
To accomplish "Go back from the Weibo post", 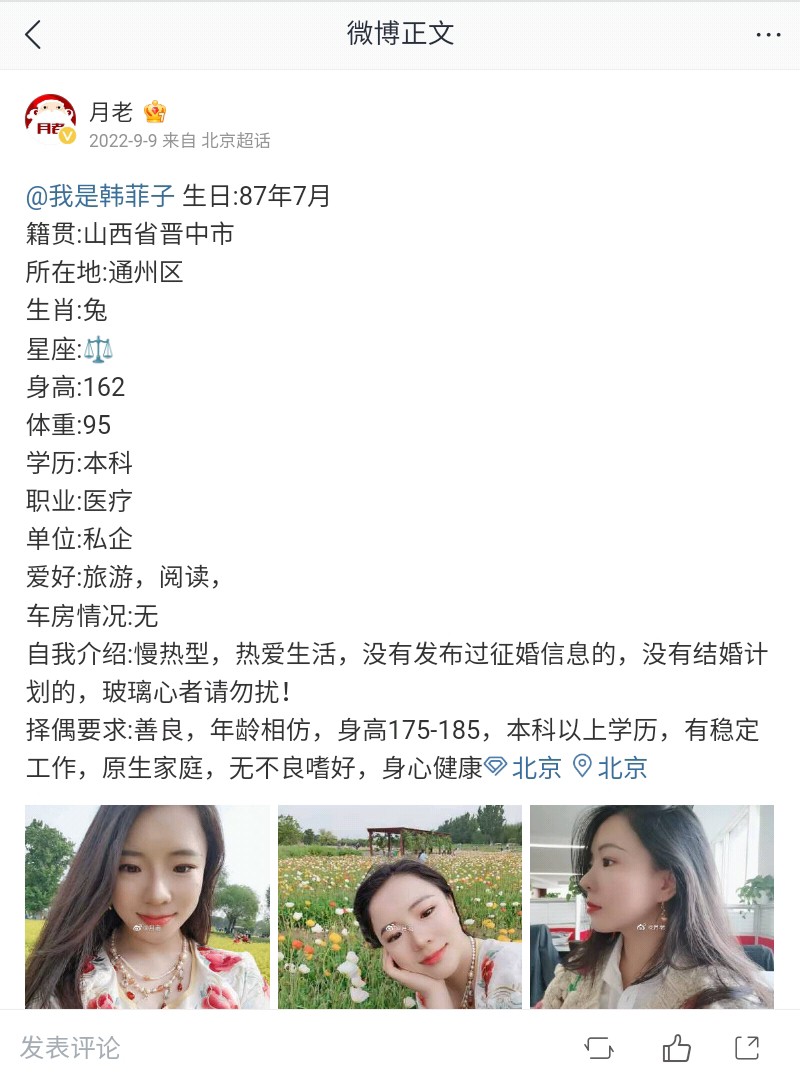I will (x=33, y=35).
